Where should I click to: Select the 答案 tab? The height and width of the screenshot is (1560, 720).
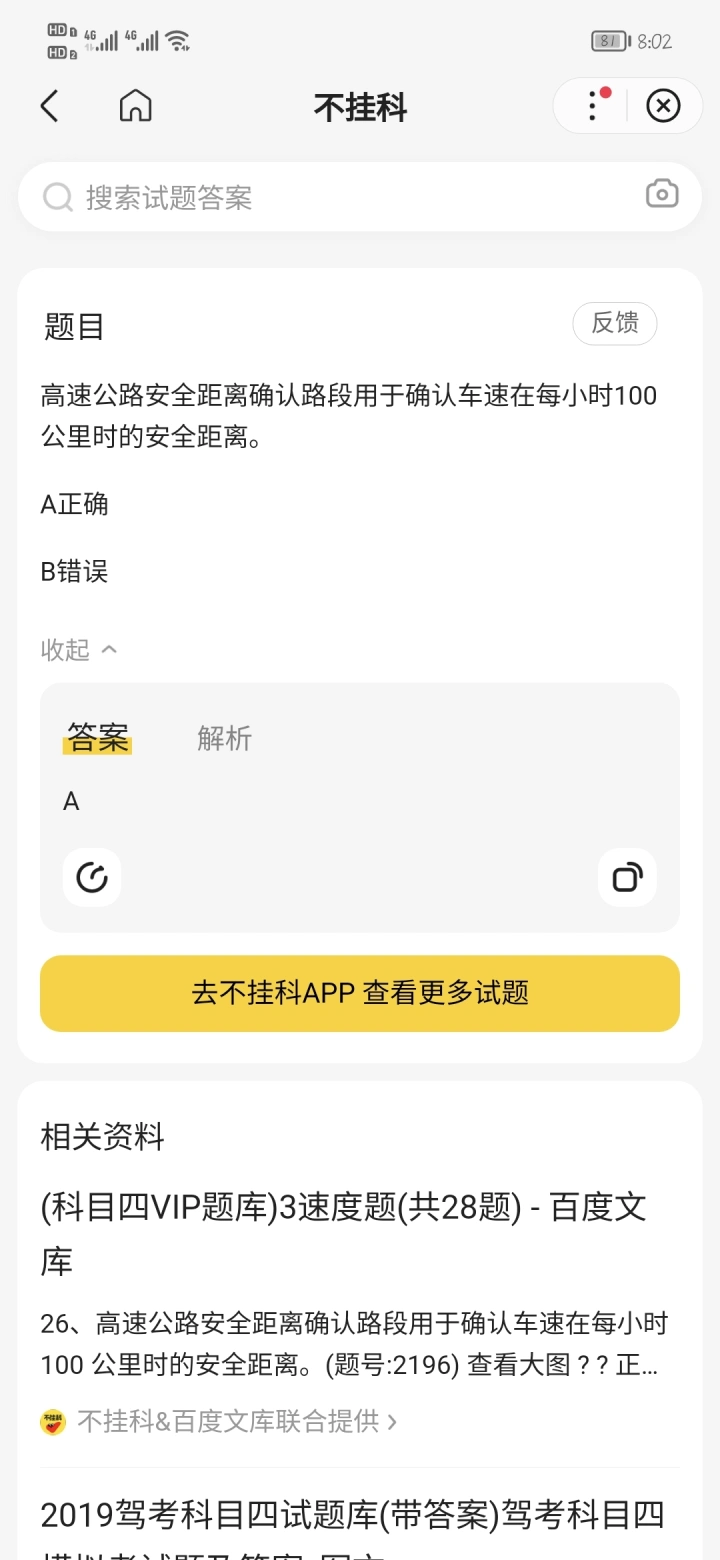click(x=98, y=738)
